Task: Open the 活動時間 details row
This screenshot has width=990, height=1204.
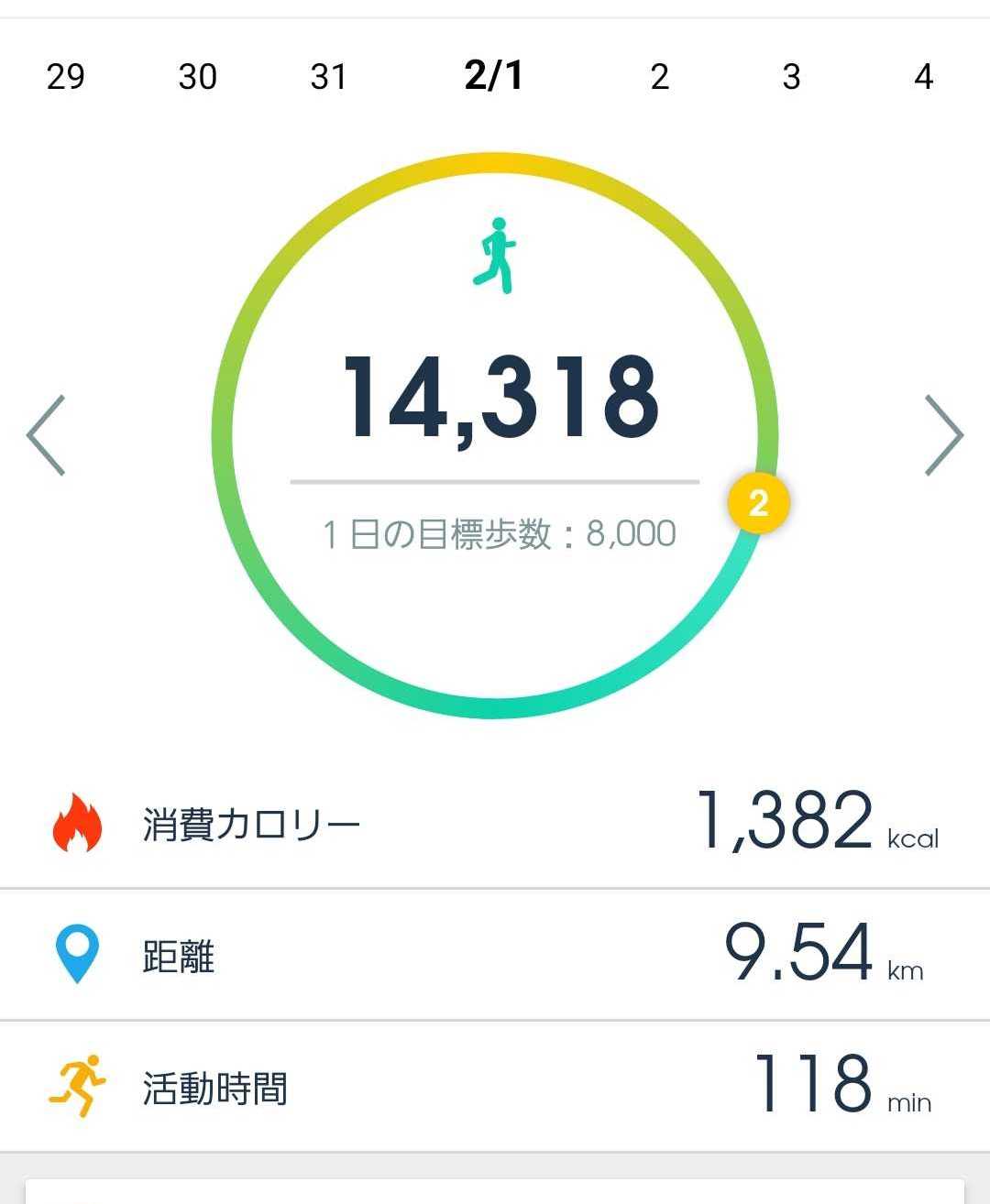Action: pos(495,1086)
